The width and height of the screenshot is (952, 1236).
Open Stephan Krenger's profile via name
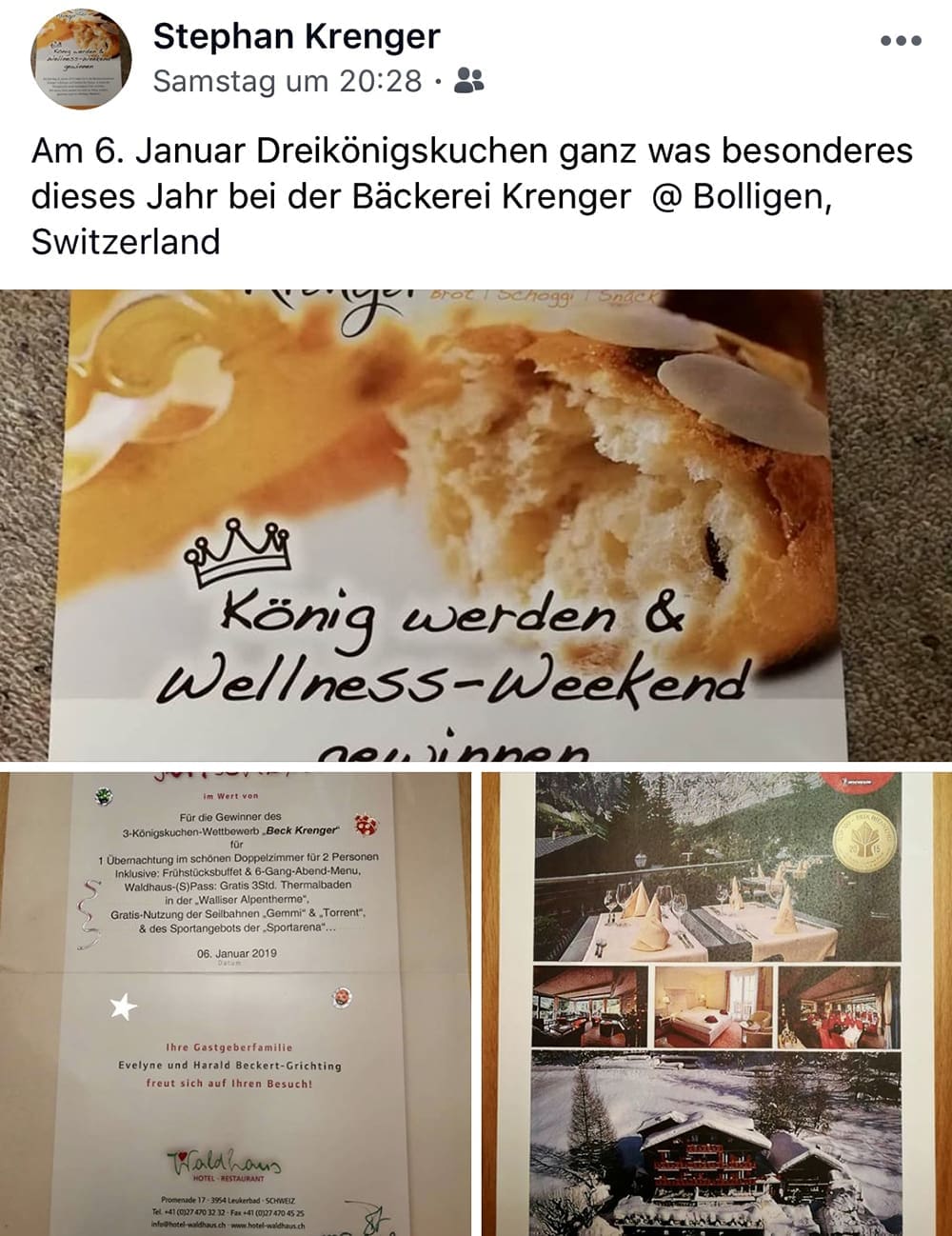pyautogui.click(x=296, y=37)
